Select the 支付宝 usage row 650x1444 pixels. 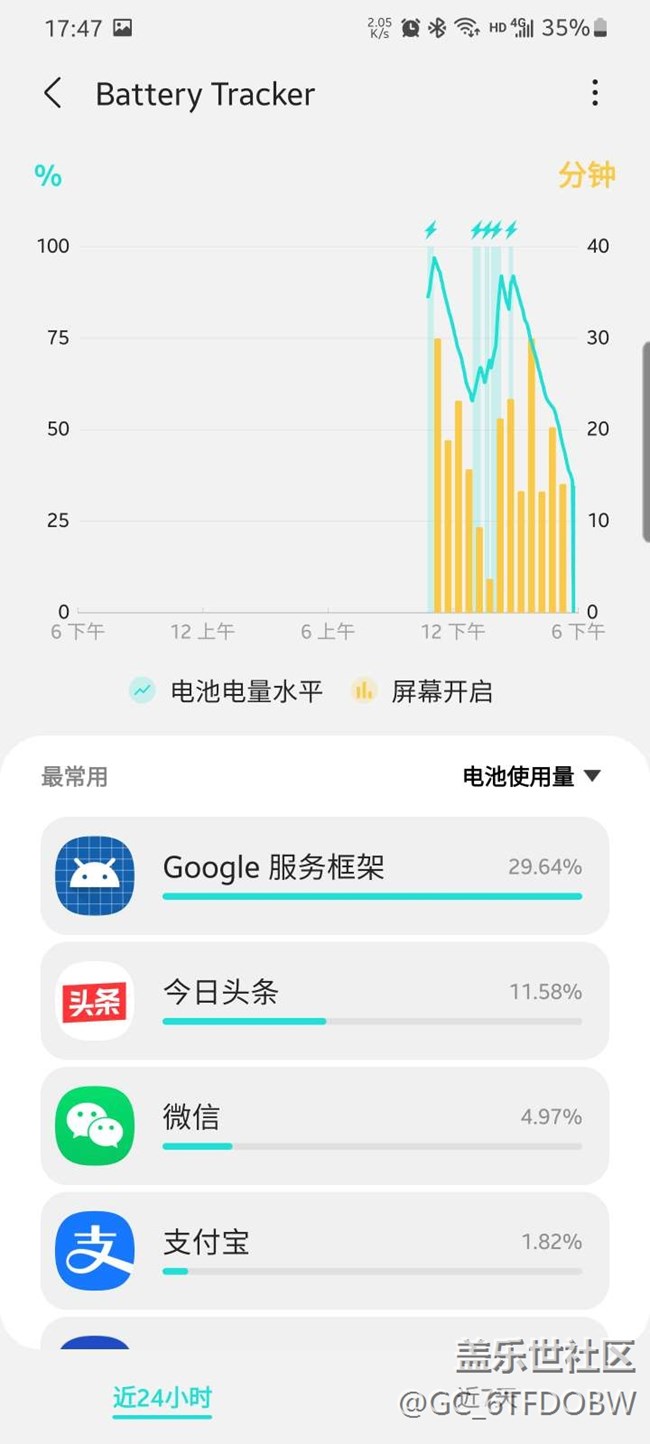click(x=324, y=1250)
